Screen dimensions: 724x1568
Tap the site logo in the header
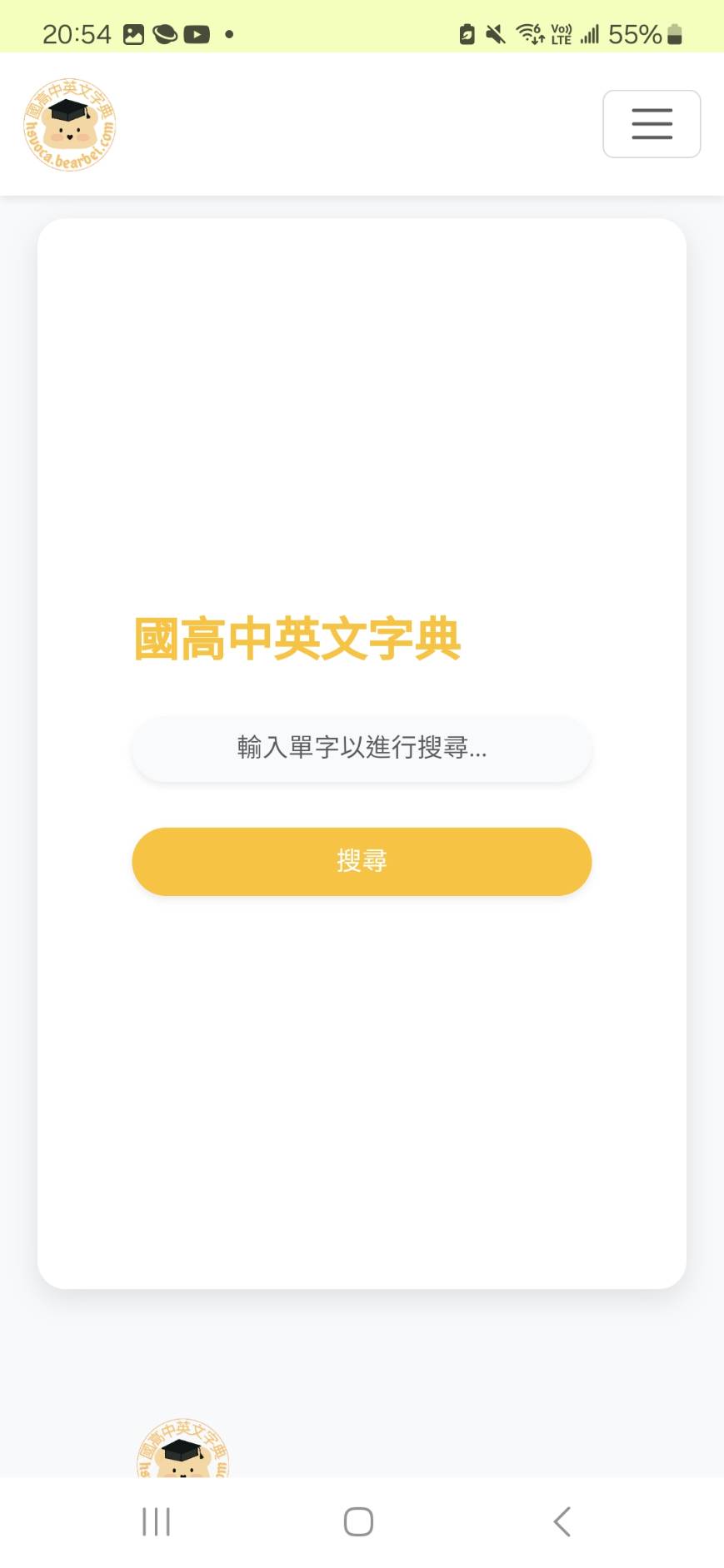[x=69, y=125]
